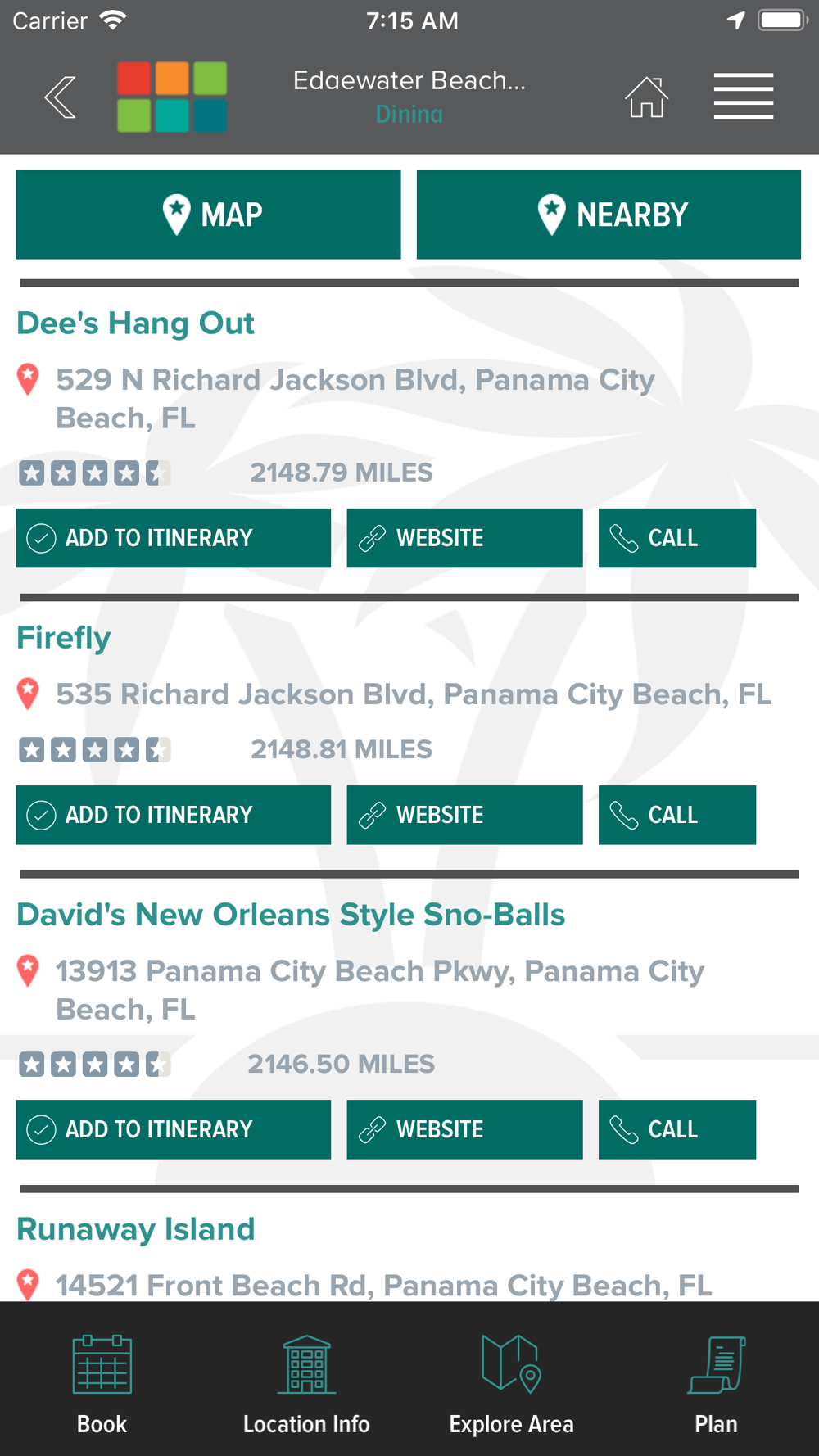Open Firefly's website

click(464, 815)
